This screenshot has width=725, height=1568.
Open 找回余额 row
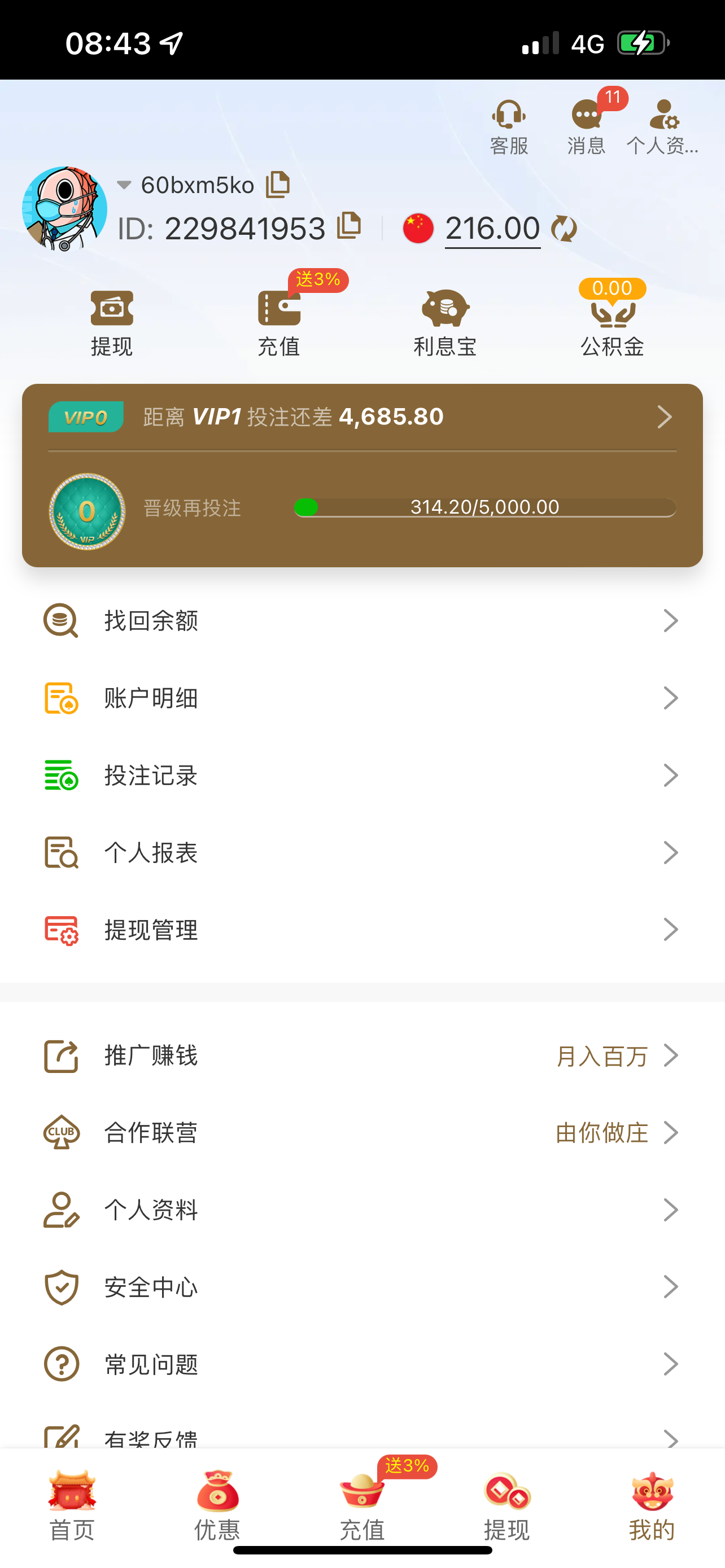(x=362, y=621)
